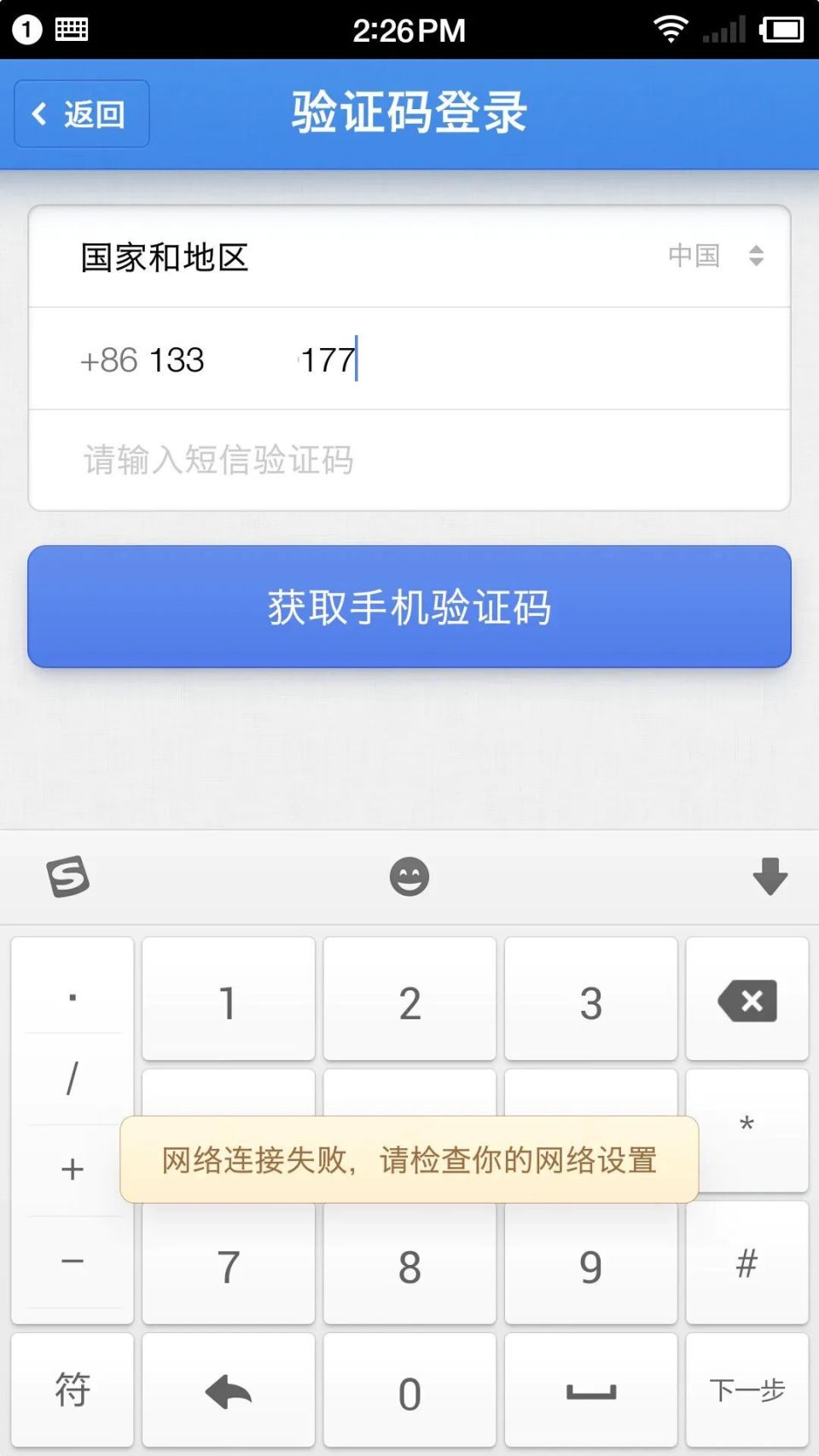Tap the title 验证码登录

click(x=409, y=111)
